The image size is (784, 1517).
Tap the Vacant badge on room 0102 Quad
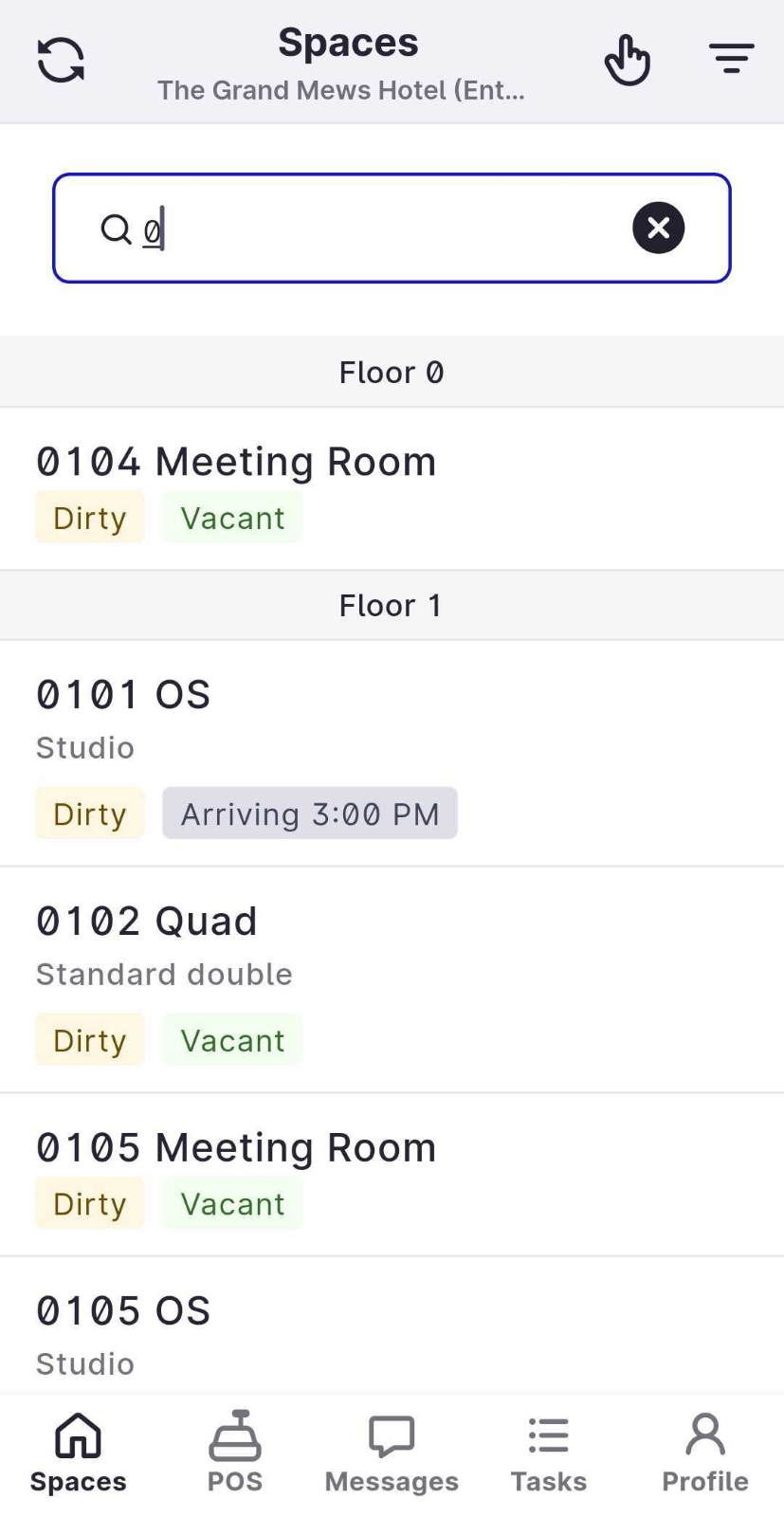(232, 1039)
